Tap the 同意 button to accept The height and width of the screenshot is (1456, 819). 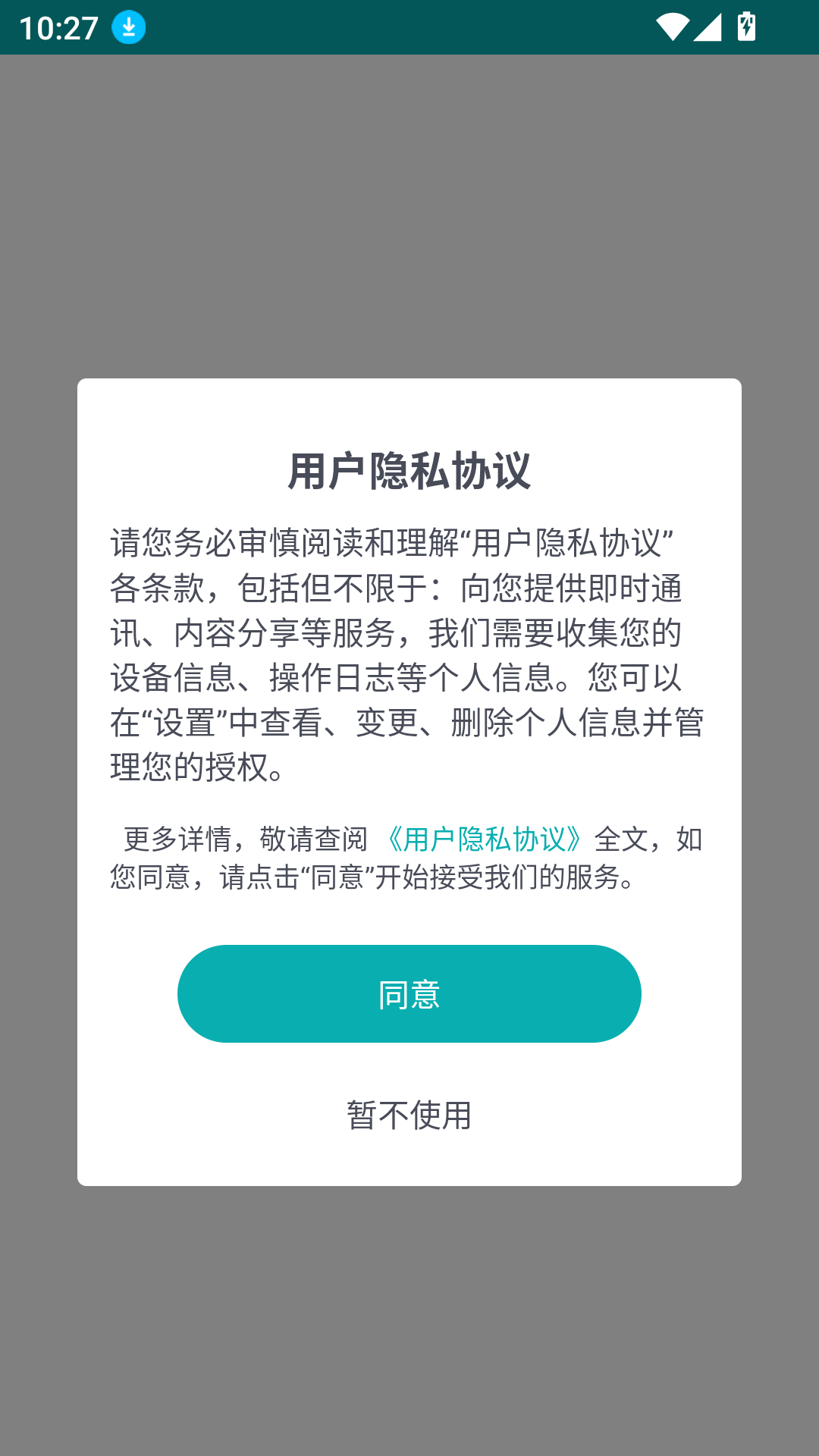click(x=409, y=993)
